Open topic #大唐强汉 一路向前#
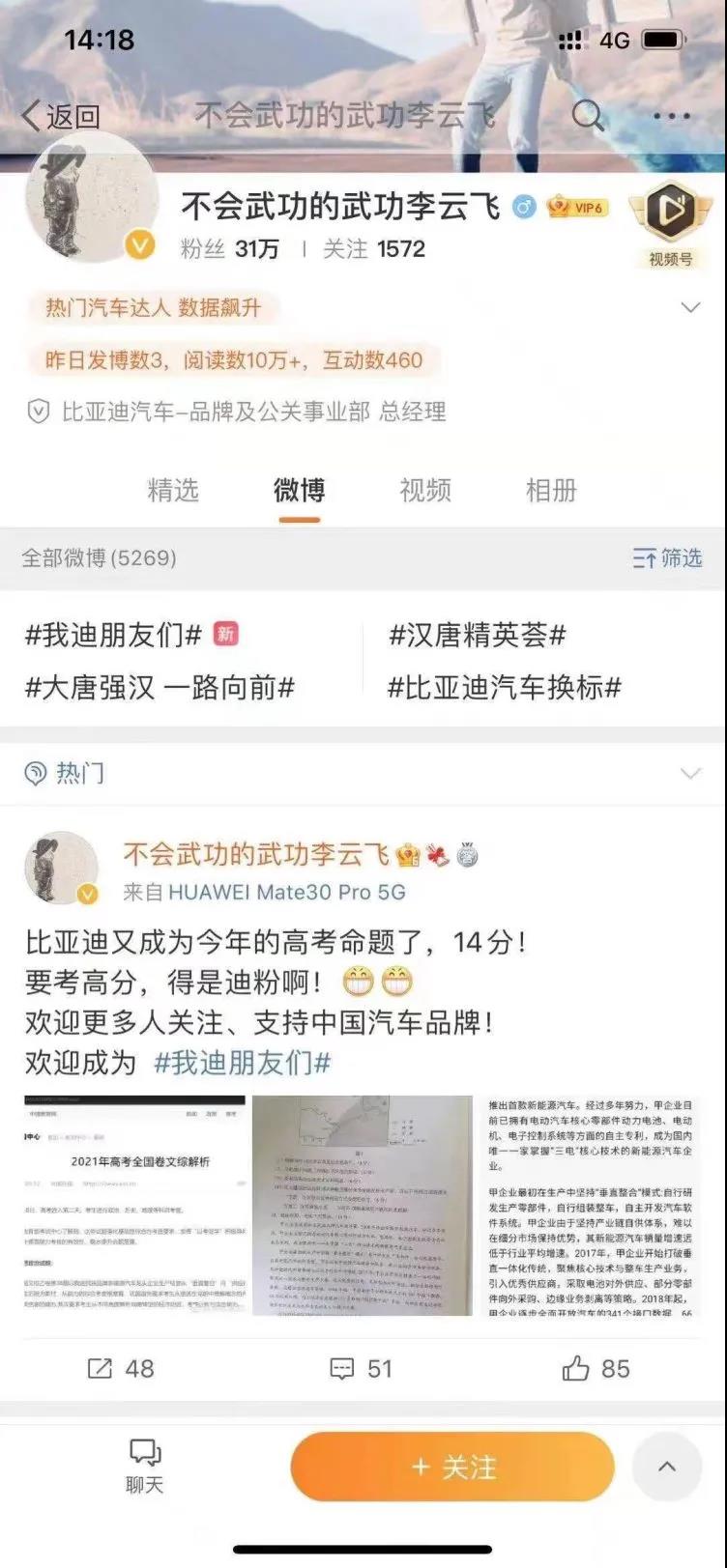This screenshot has width=727, height=1568. (160, 688)
